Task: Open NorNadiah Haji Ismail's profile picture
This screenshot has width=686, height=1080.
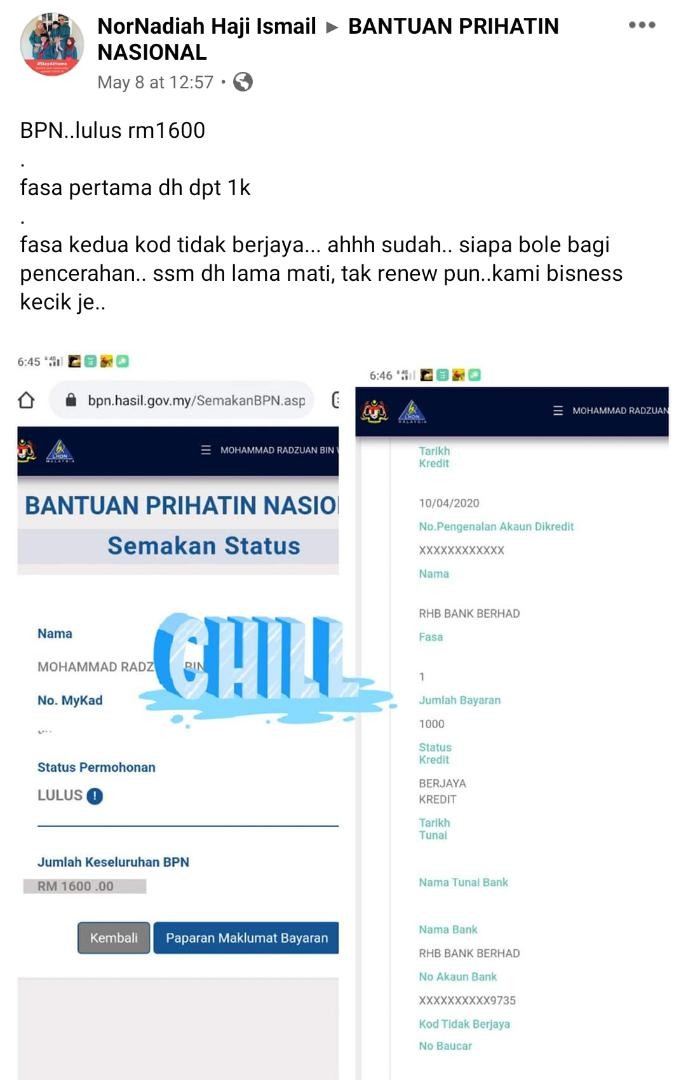Action: pos(52,46)
